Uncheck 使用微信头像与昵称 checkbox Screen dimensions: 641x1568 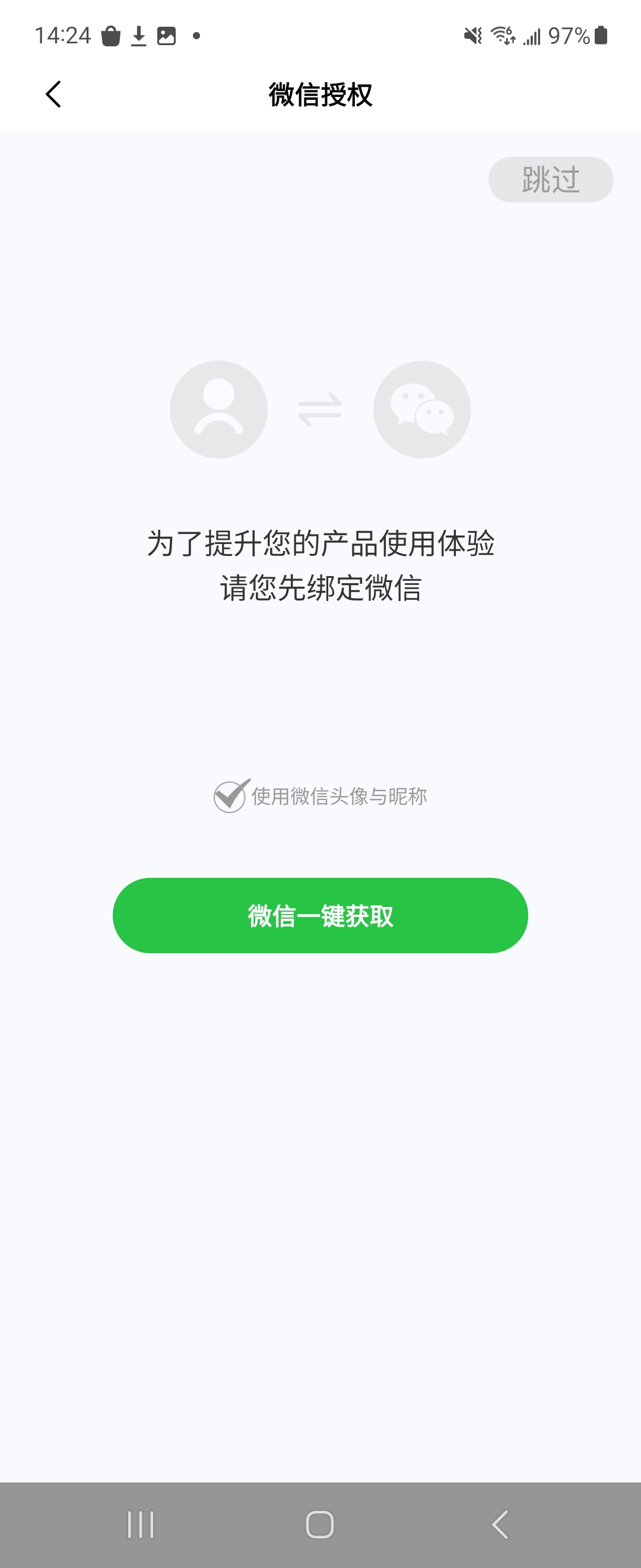(230, 796)
